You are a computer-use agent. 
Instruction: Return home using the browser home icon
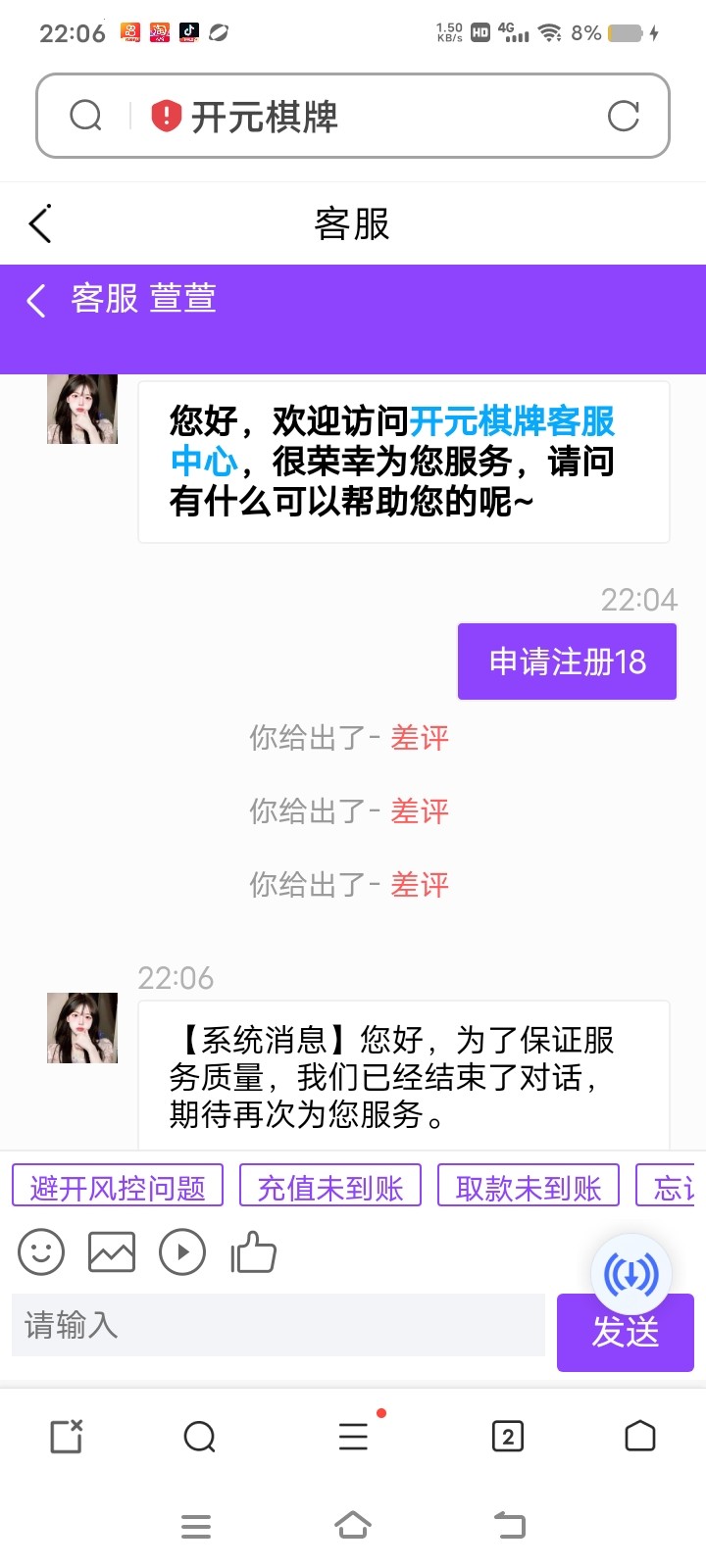[640, 1437]
